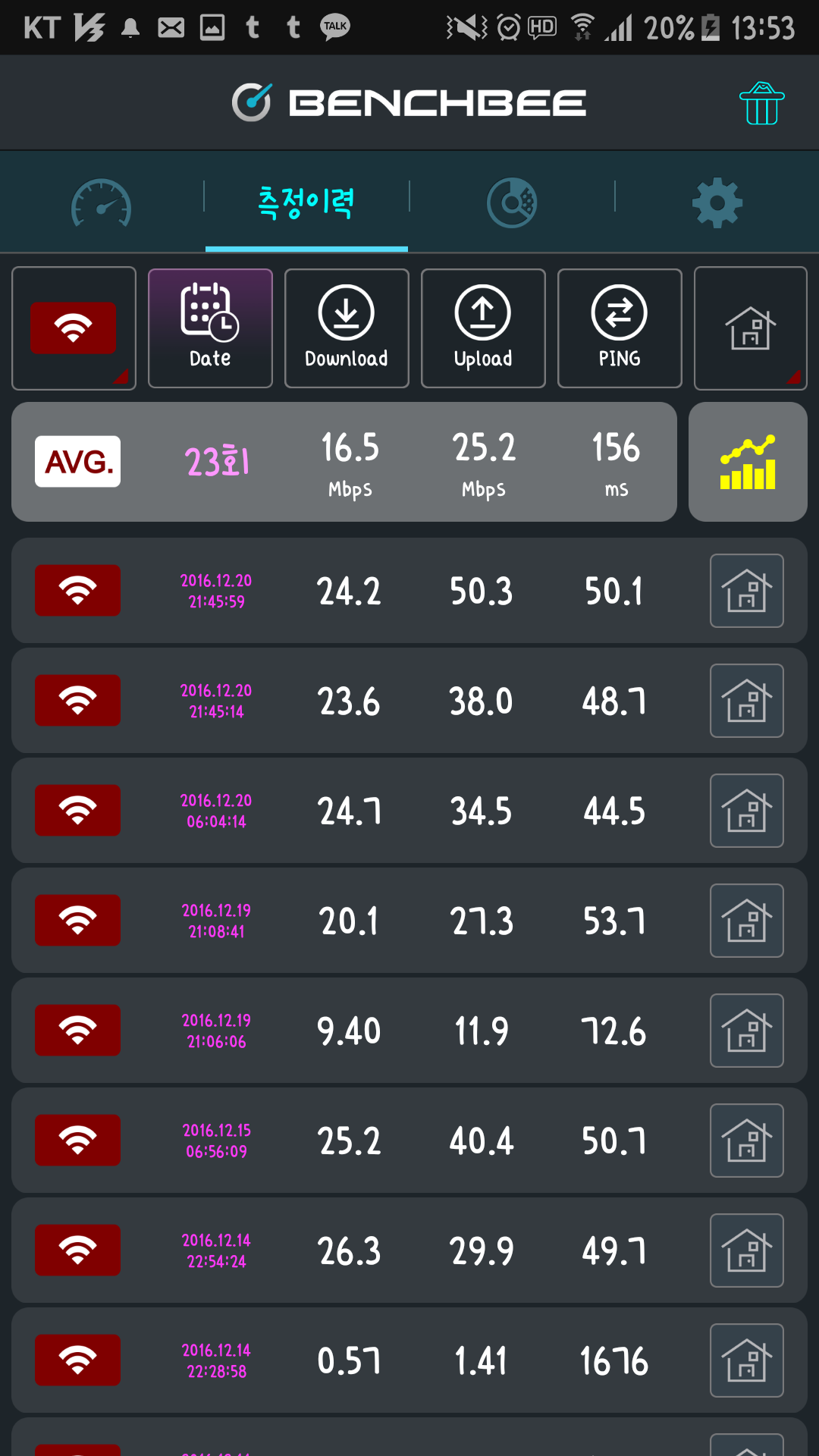Image resolution: width=819 pixels, height=1456 pixels.
Task: Sort results by PING
Action: click(620, 328)
